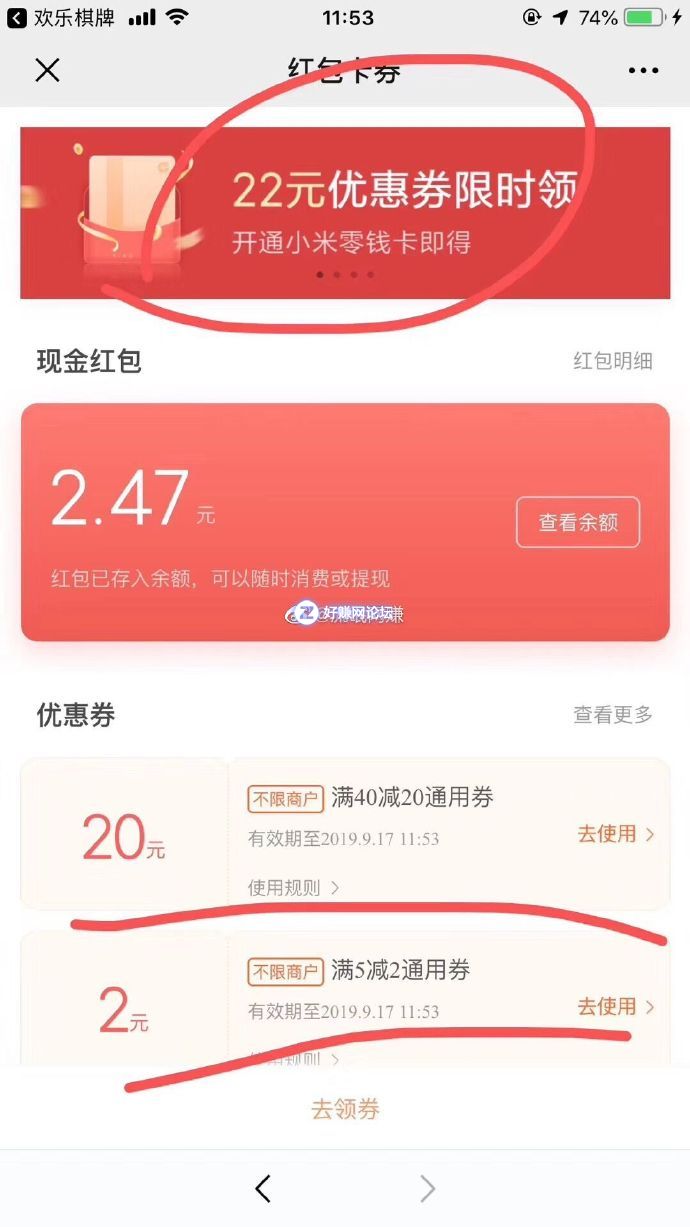Screen dimensions: 690x1227
Task: Return to 欢乐棋牌 app via status bar
Action: click(x=60, y=17)
